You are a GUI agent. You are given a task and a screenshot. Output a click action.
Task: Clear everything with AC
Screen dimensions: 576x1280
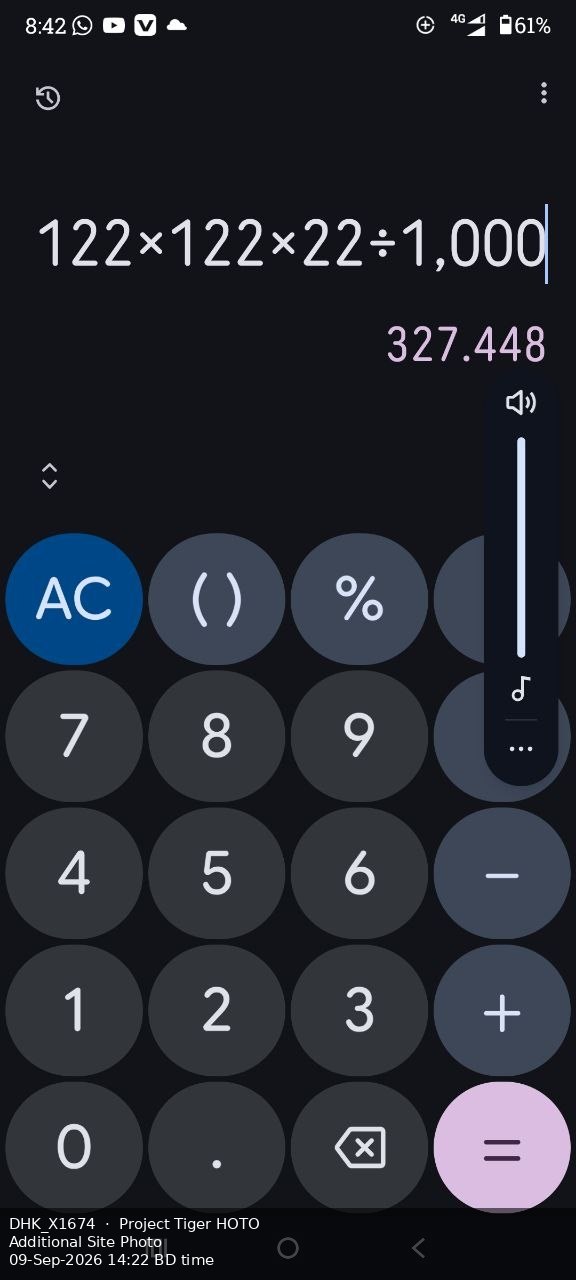pyautogui.click(x=74, y=599)
